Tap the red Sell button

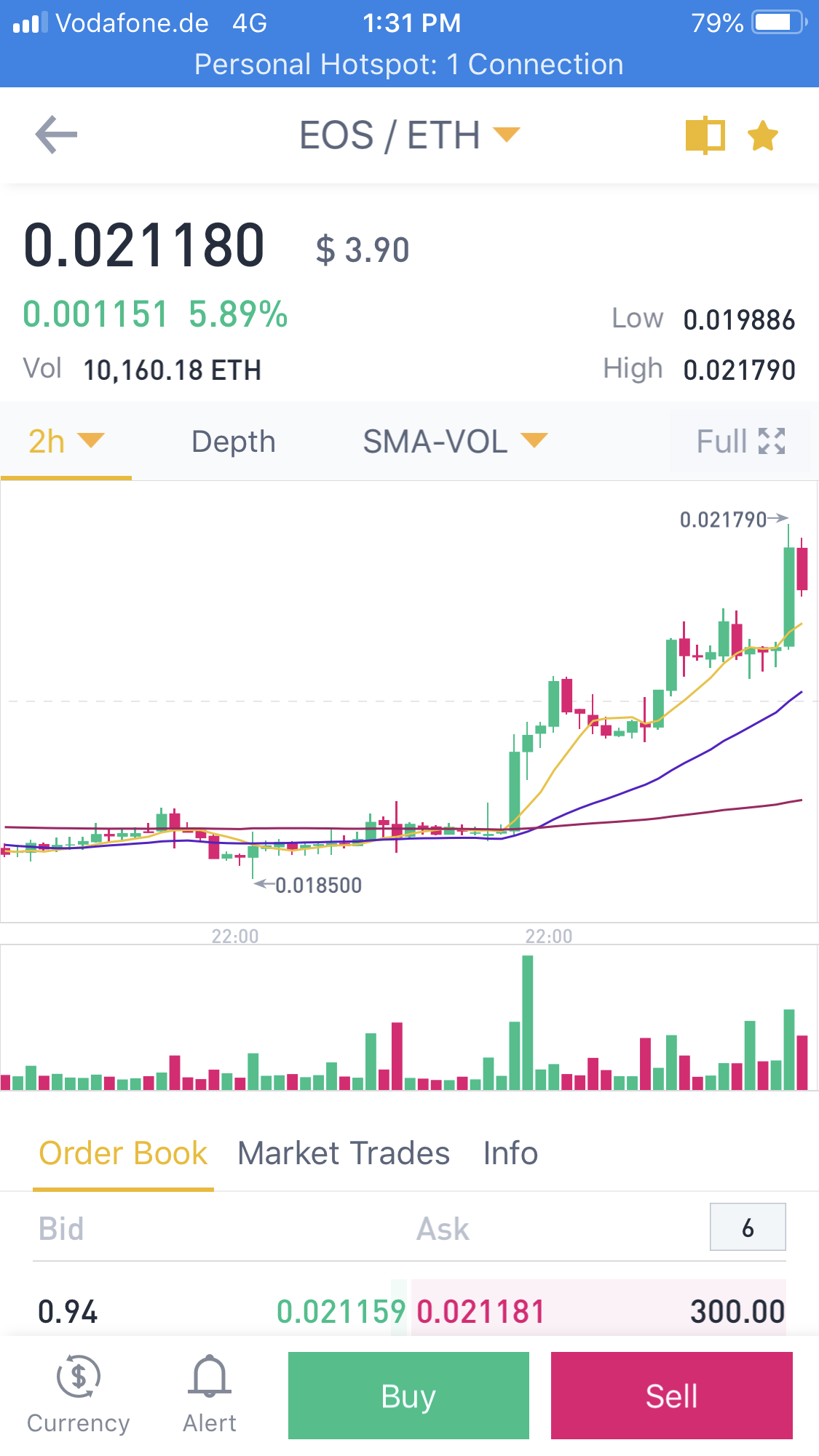(671, 1396)
